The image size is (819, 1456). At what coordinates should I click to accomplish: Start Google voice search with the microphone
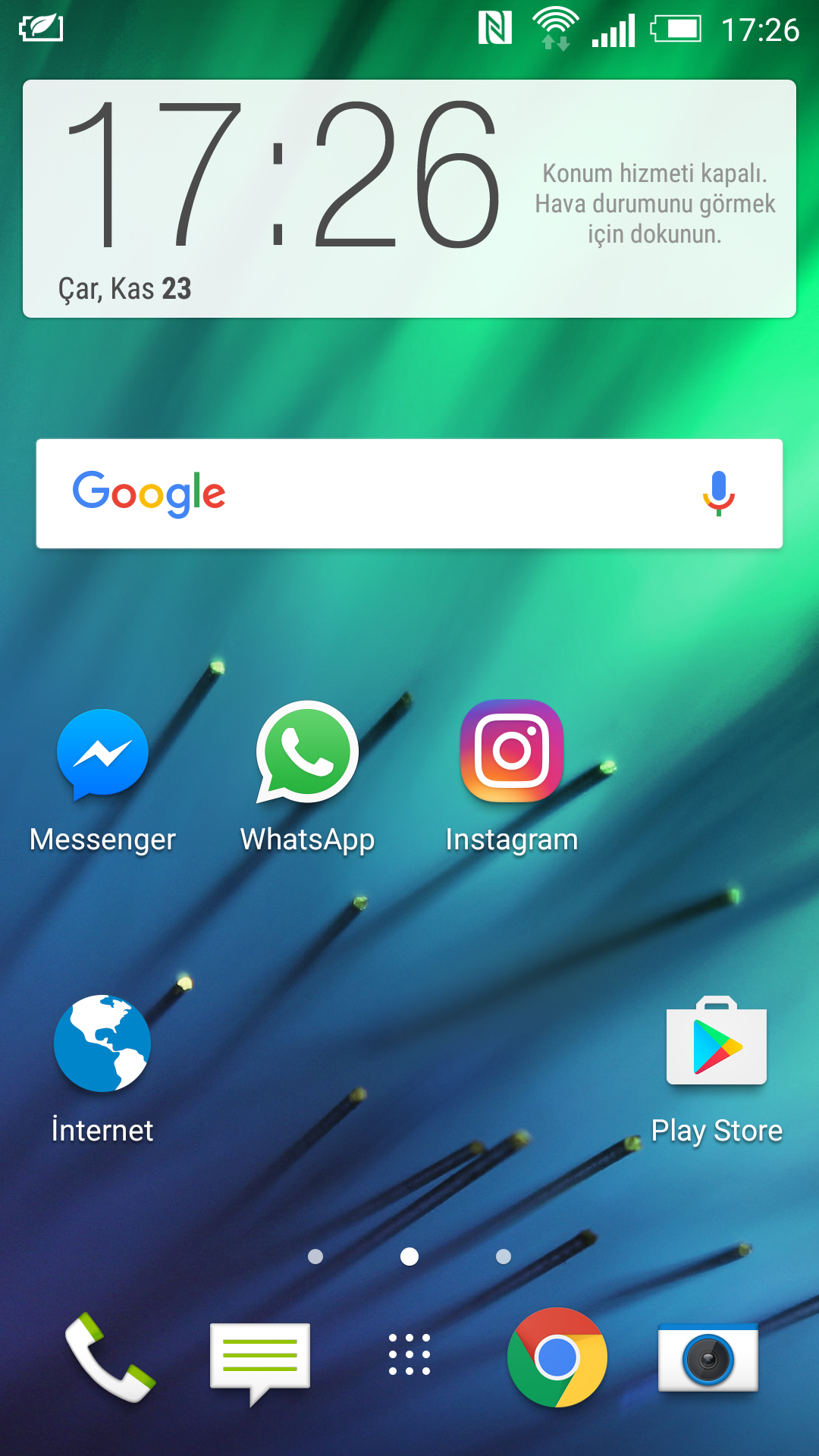718,494
